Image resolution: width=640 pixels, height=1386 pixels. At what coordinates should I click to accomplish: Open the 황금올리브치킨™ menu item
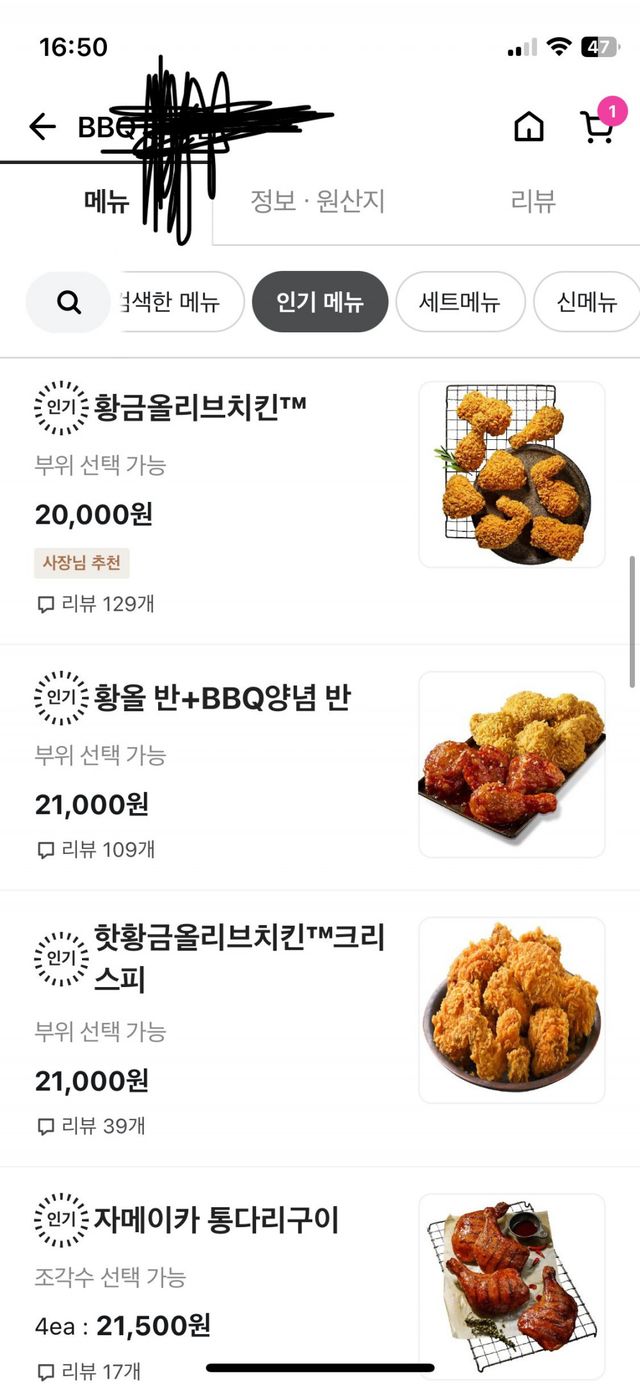pyautogui.click(x=200, y=407)
